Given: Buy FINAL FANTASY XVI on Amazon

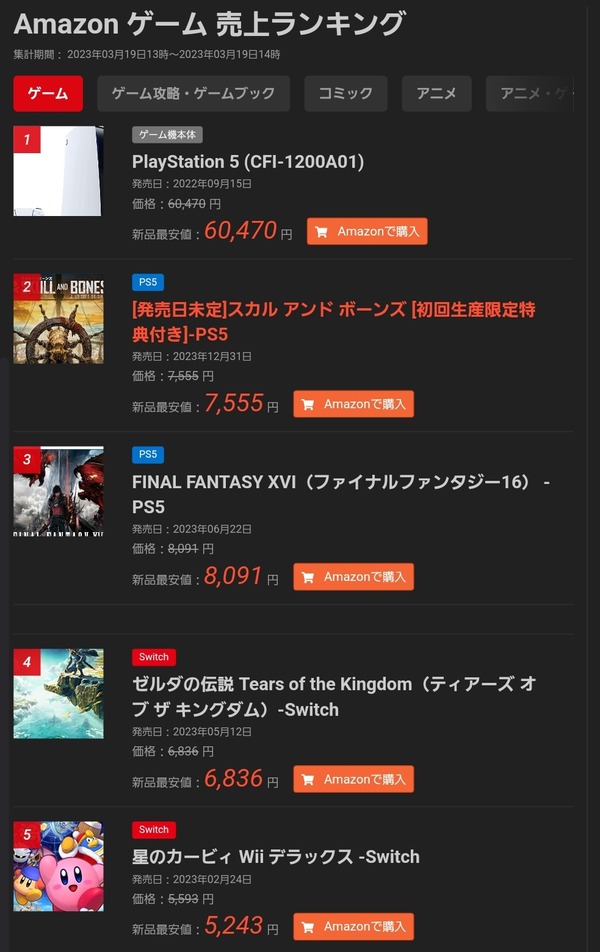Looking at the screenshot, I should (x=353, y=577).
